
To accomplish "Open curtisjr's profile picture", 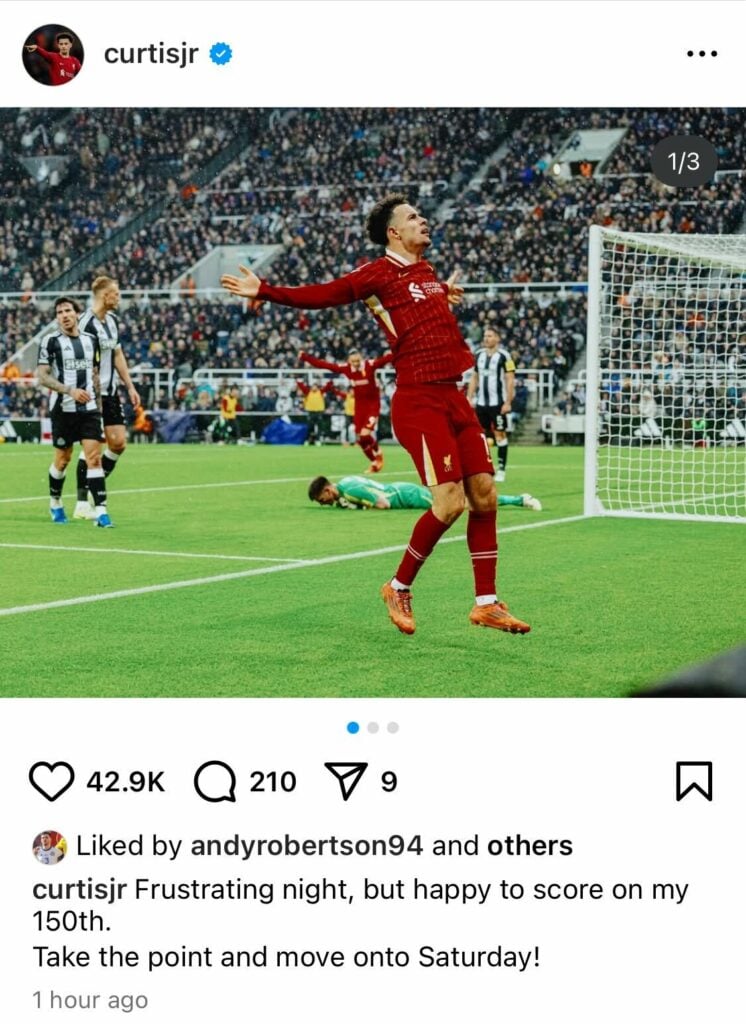I will pos(52,54).
